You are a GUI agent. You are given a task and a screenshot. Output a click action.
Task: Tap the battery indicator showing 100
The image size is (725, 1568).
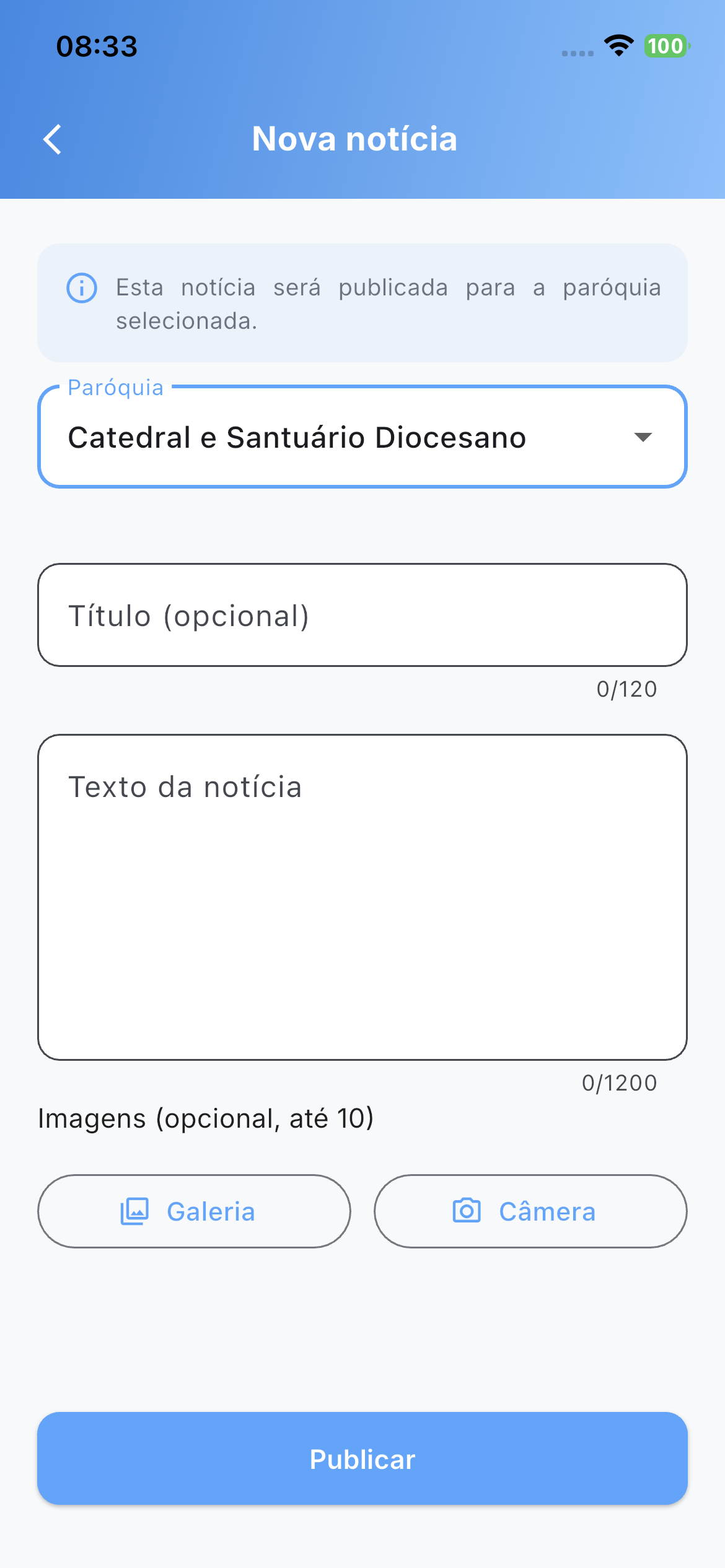666,46
